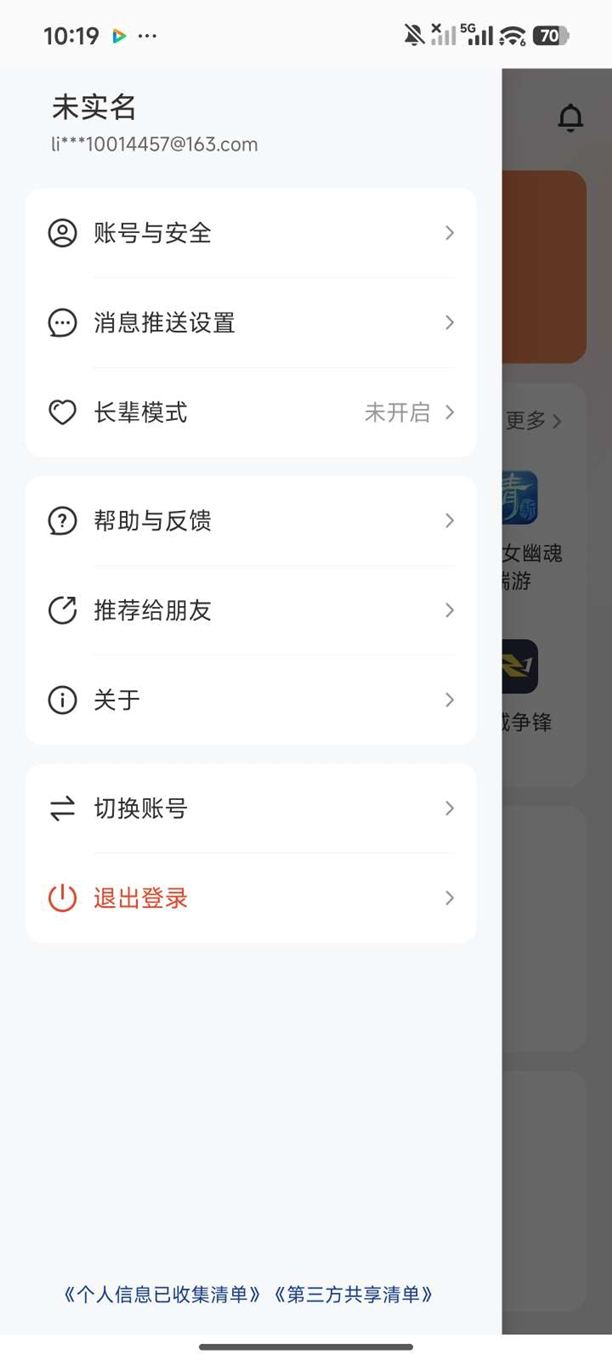612x1360 pixels.
Task: Open the 关于 page
Action: coord(250,700)
